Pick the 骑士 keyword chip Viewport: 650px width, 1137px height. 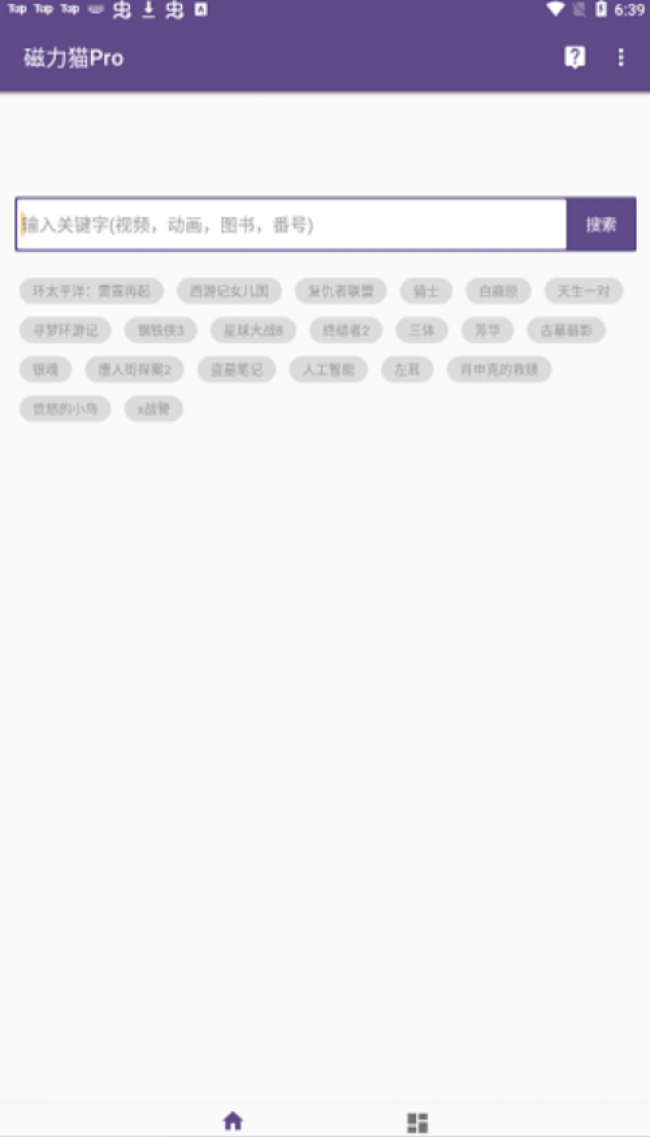(426, 291)
